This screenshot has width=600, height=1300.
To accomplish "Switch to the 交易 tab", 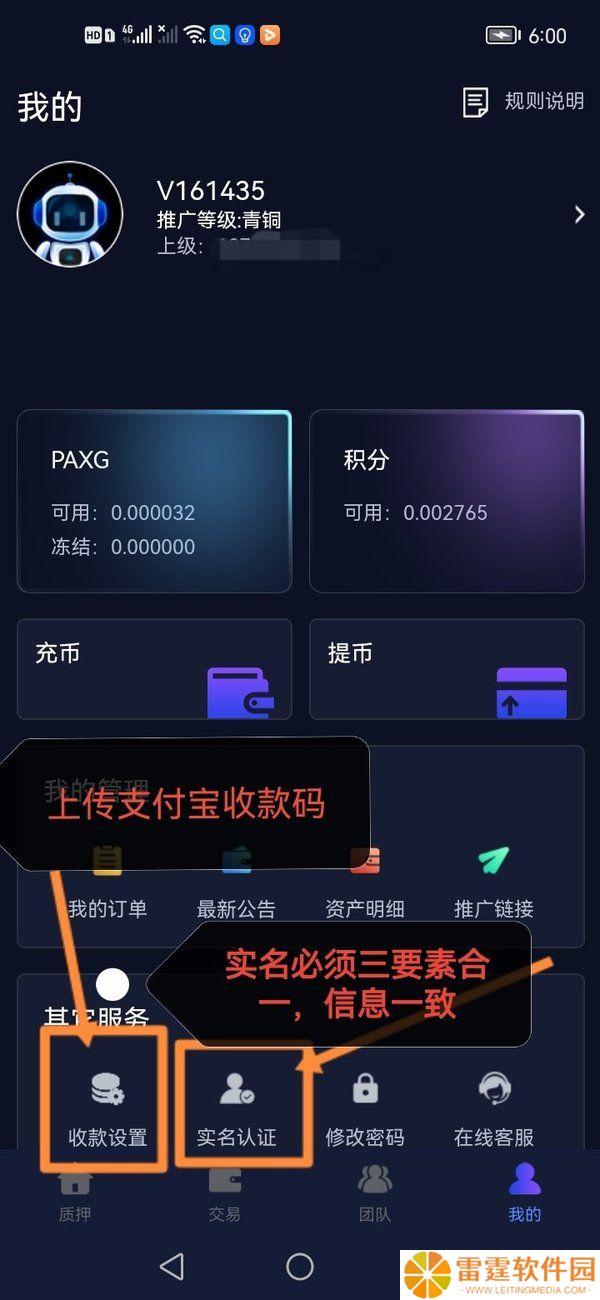I will click(225, 1194).
